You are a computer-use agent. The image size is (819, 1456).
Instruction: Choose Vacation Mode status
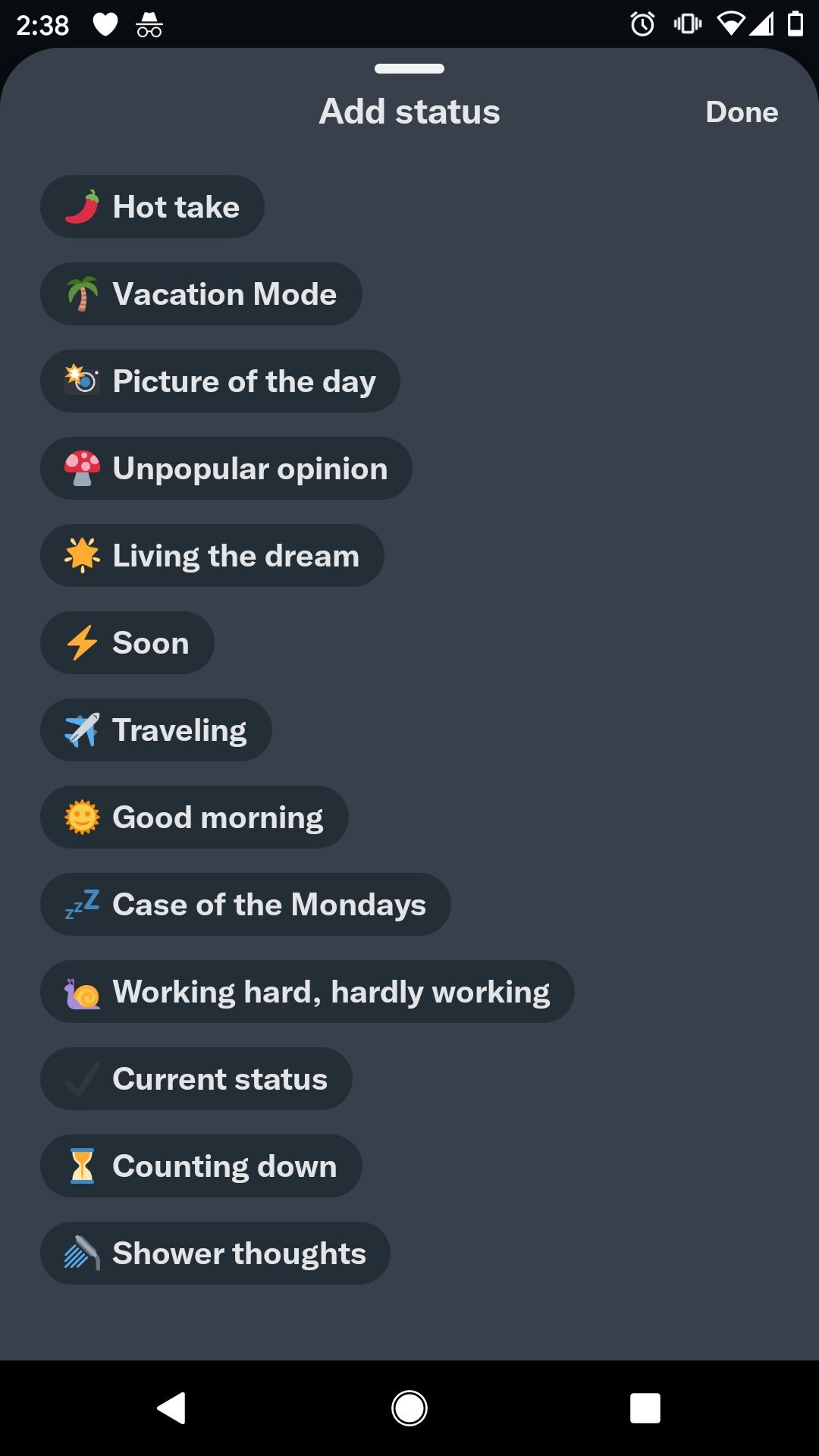(x=201, y=294)
